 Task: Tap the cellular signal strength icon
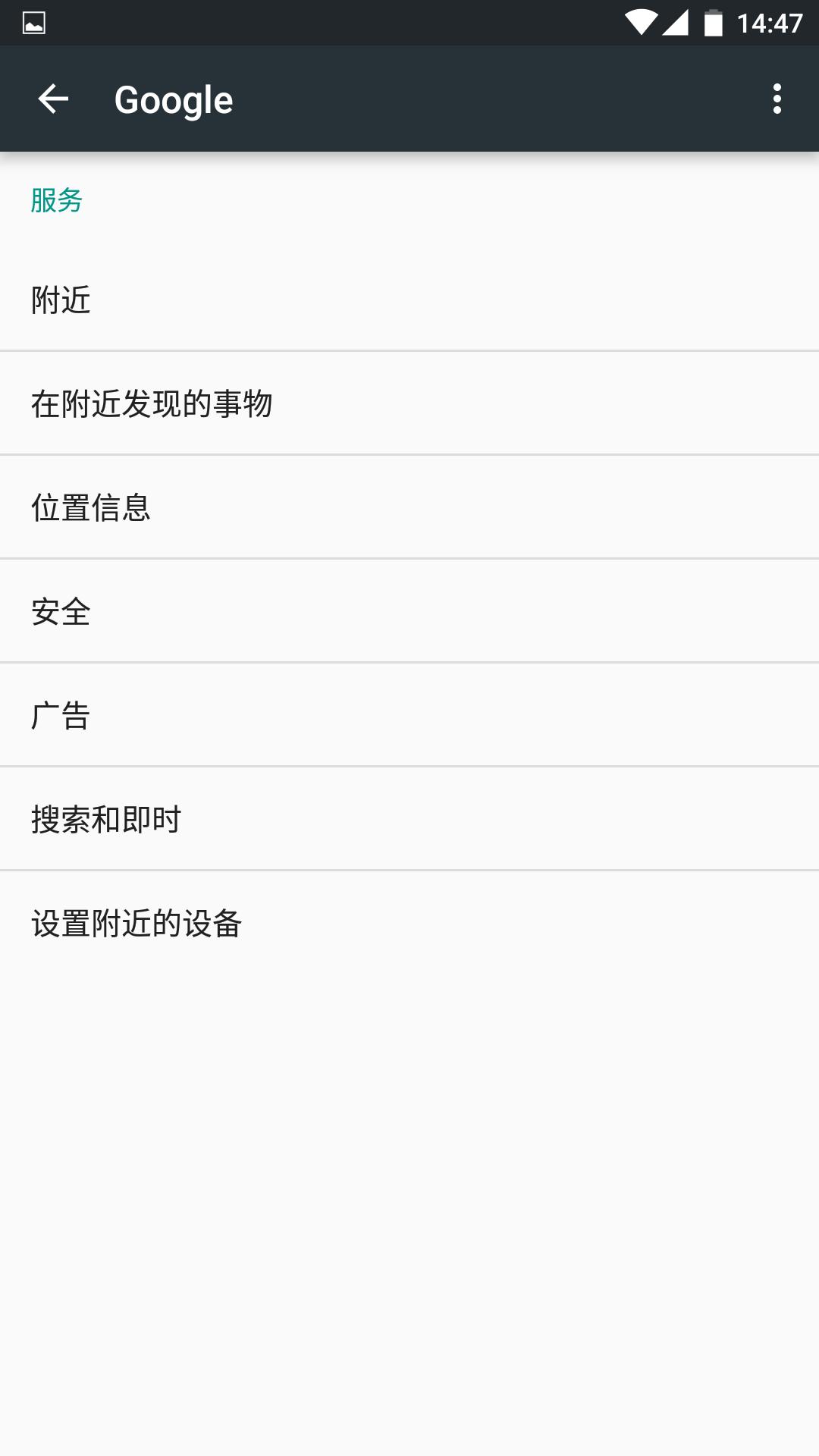point(677,23)
